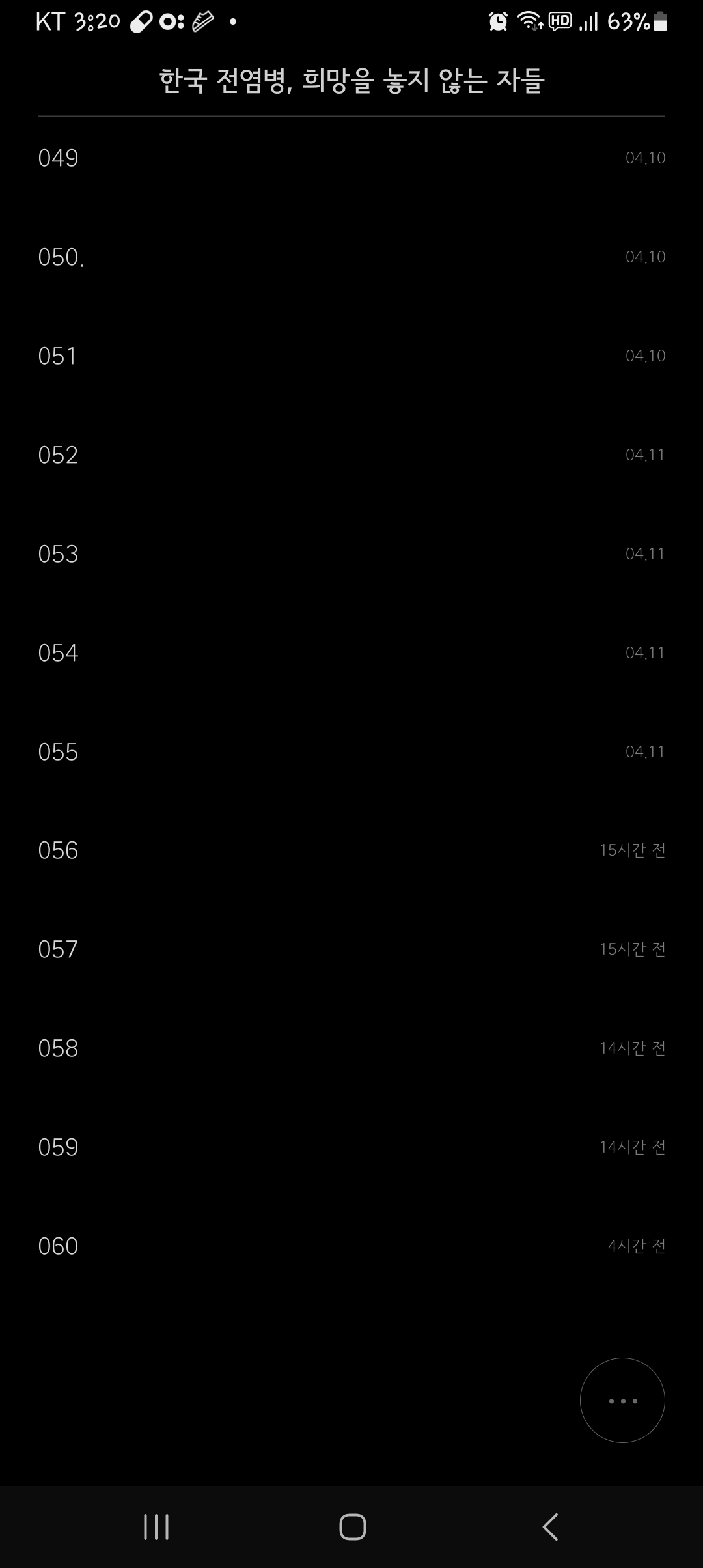Open episode 050.

[351, 257]
